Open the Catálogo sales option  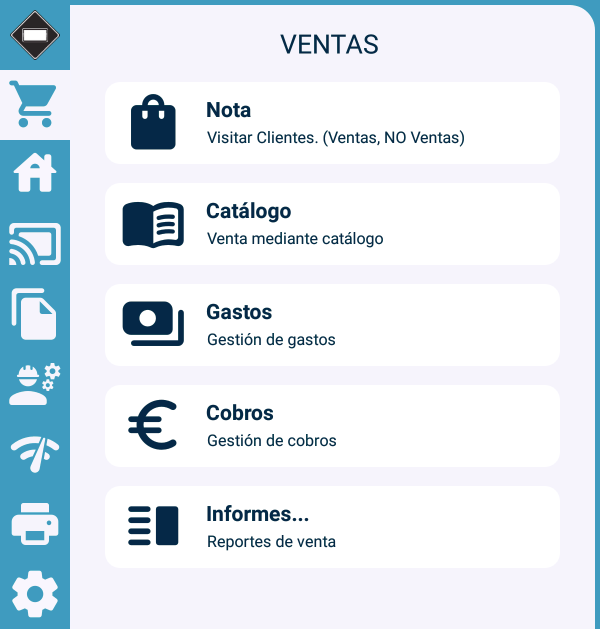point(331,224)
